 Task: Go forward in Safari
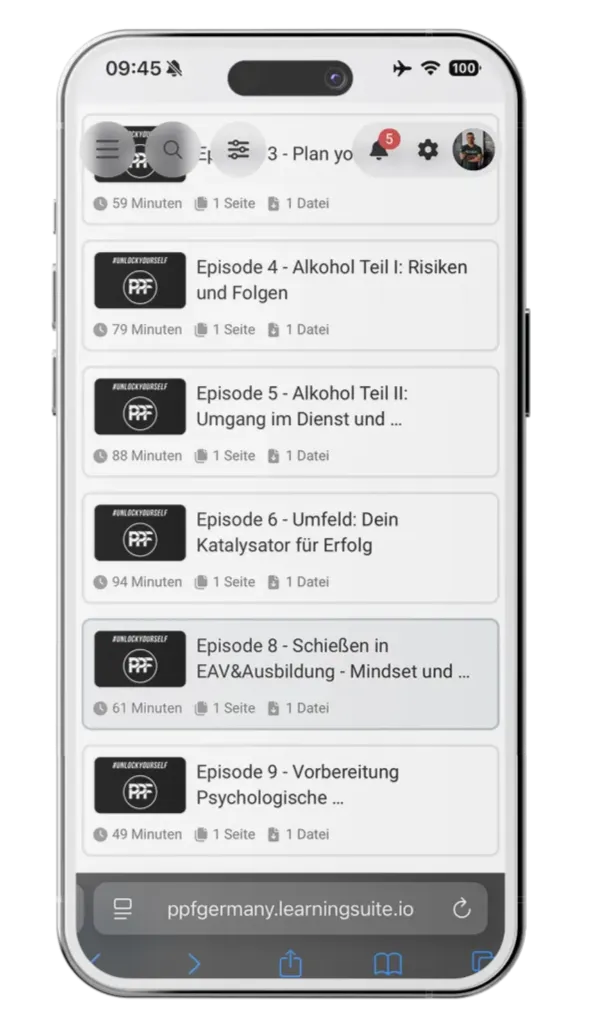tap(194, 964)
